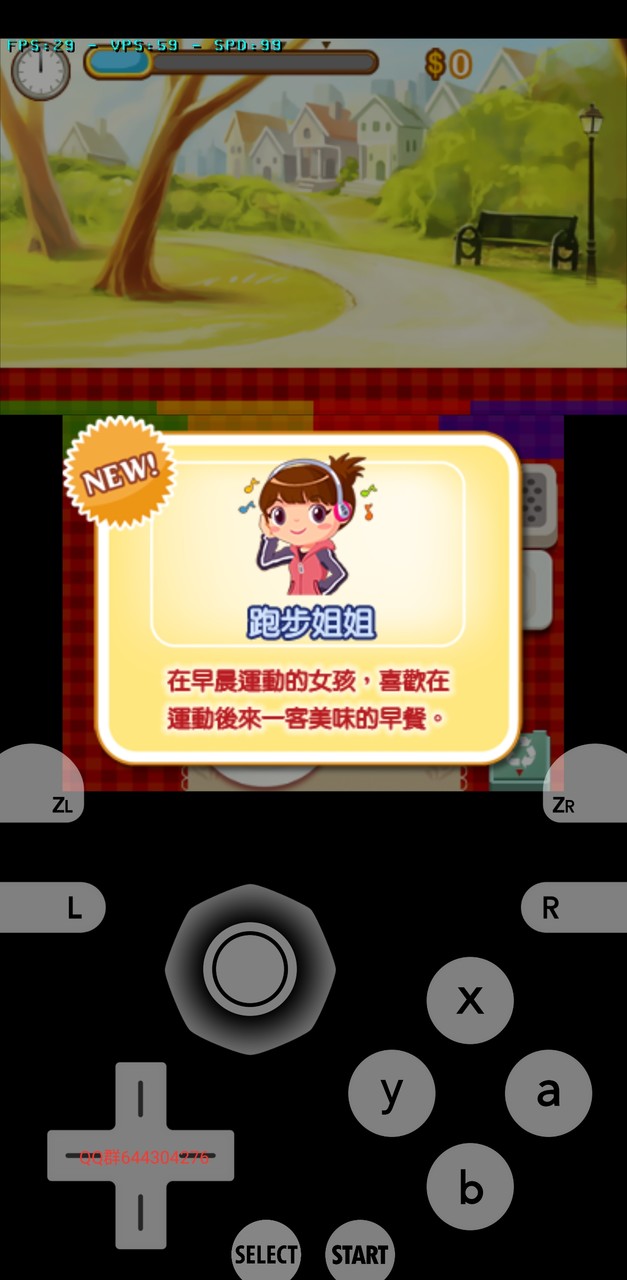This screenshot has width=627, height=1280.
Task: Tap the x face button
Action: pos(470,999)
